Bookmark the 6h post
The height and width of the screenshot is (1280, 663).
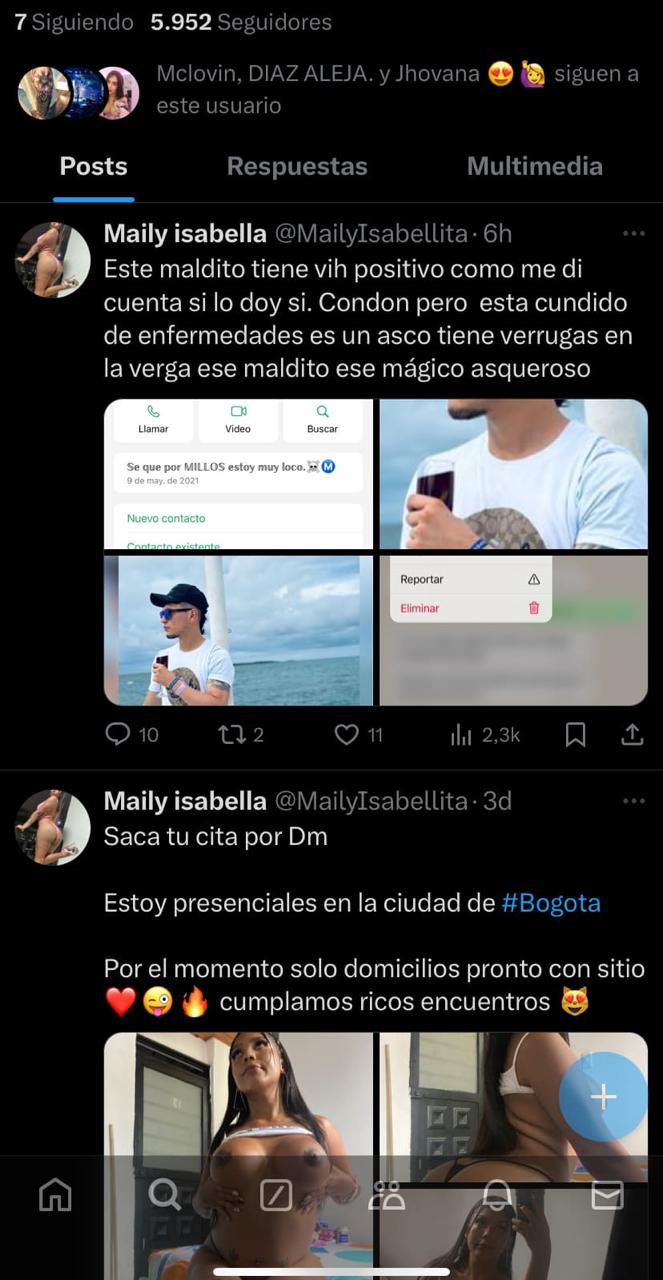575,735
